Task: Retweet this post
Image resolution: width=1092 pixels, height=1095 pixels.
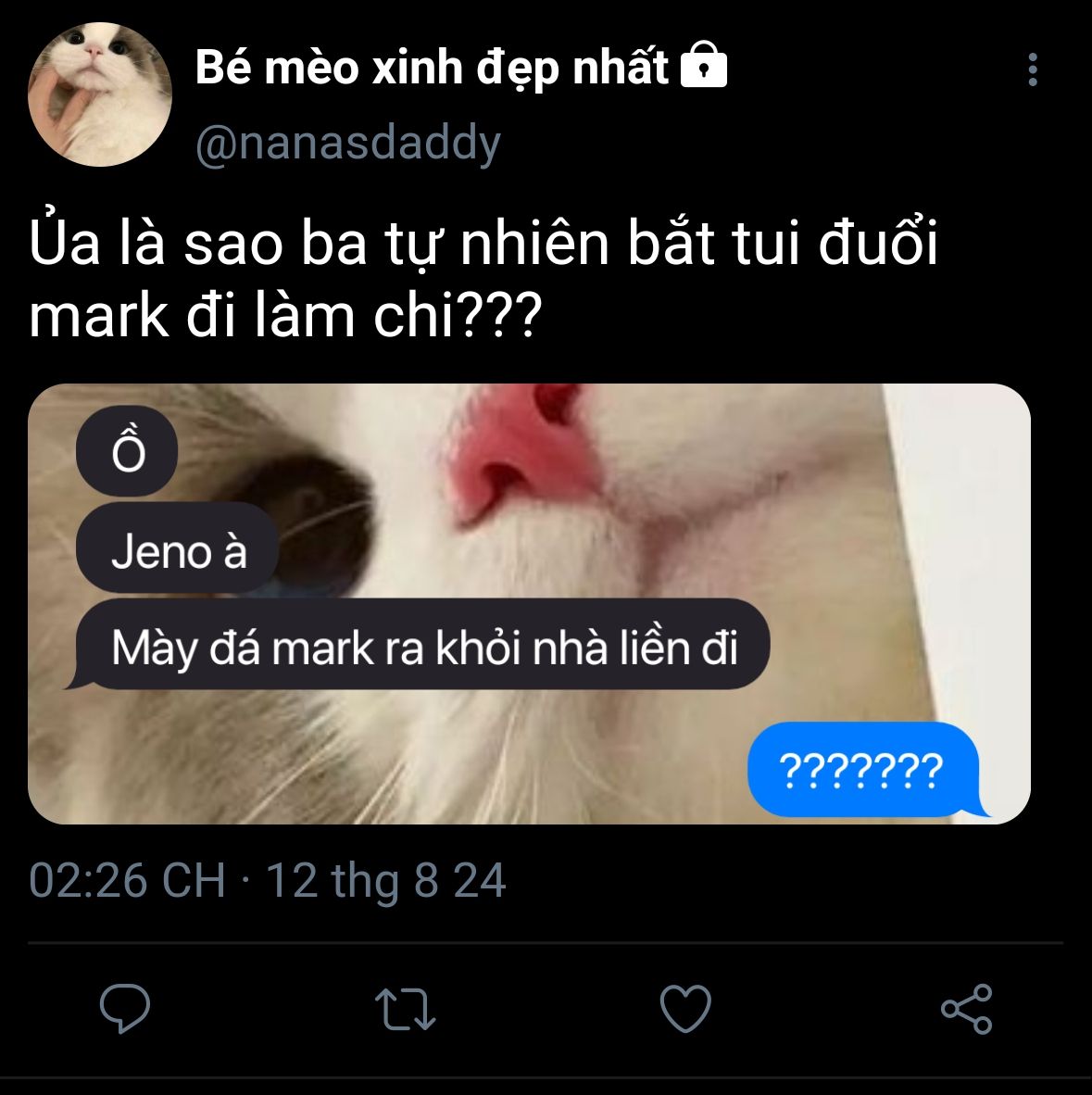Action: coord(406,1009)
